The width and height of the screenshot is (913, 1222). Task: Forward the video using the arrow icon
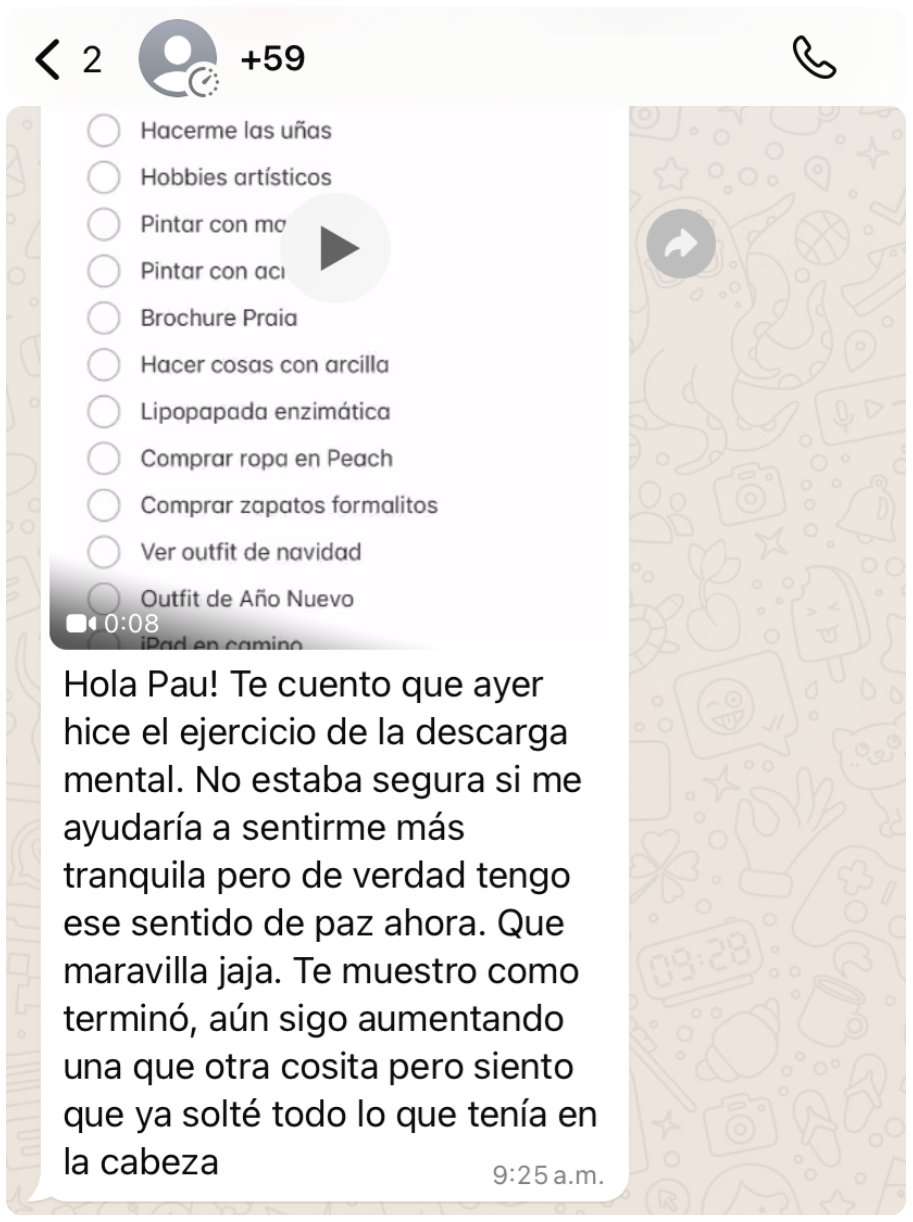coord(681,244)
